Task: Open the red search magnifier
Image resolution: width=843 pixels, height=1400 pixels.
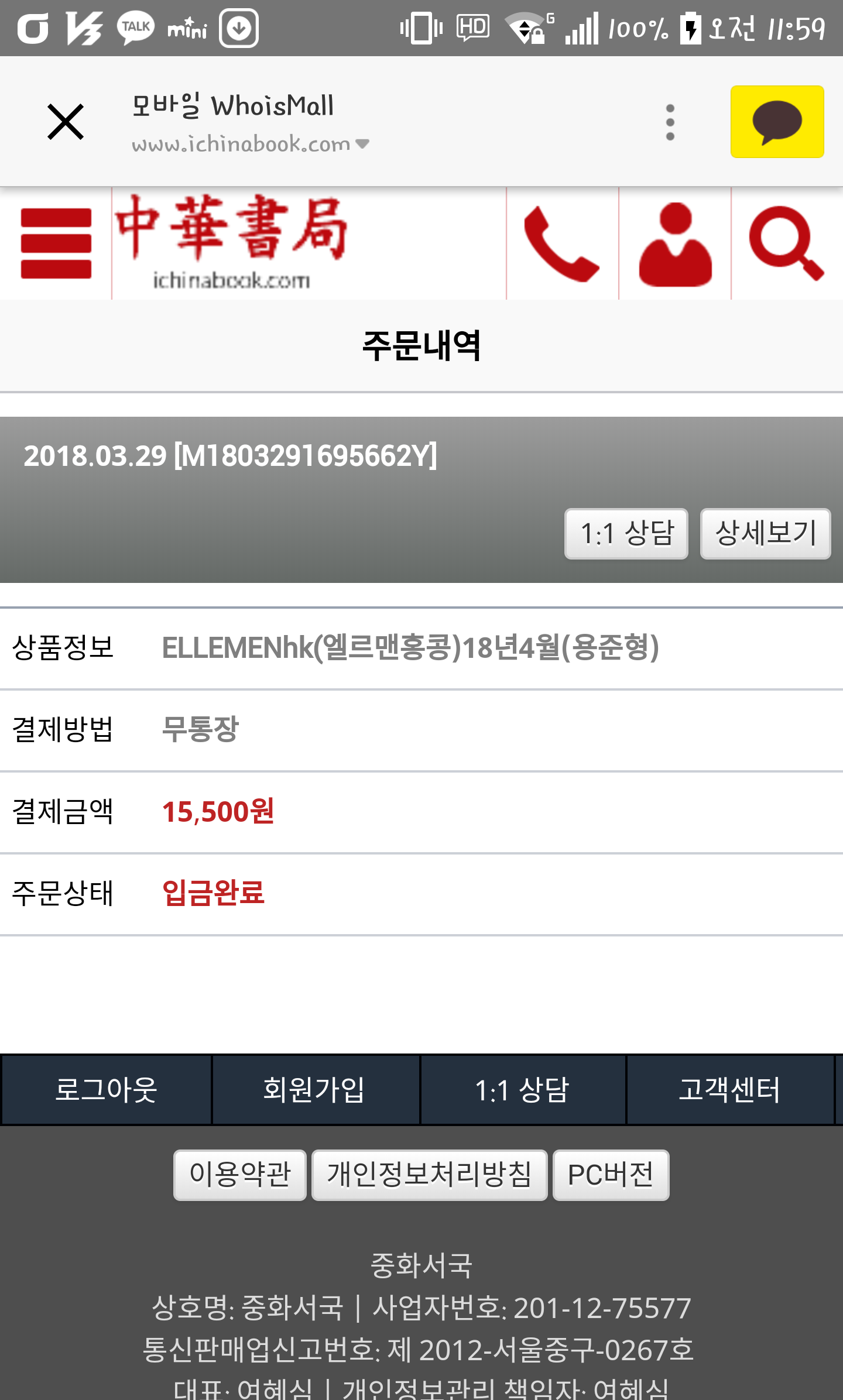Action: tap(787, 243)
